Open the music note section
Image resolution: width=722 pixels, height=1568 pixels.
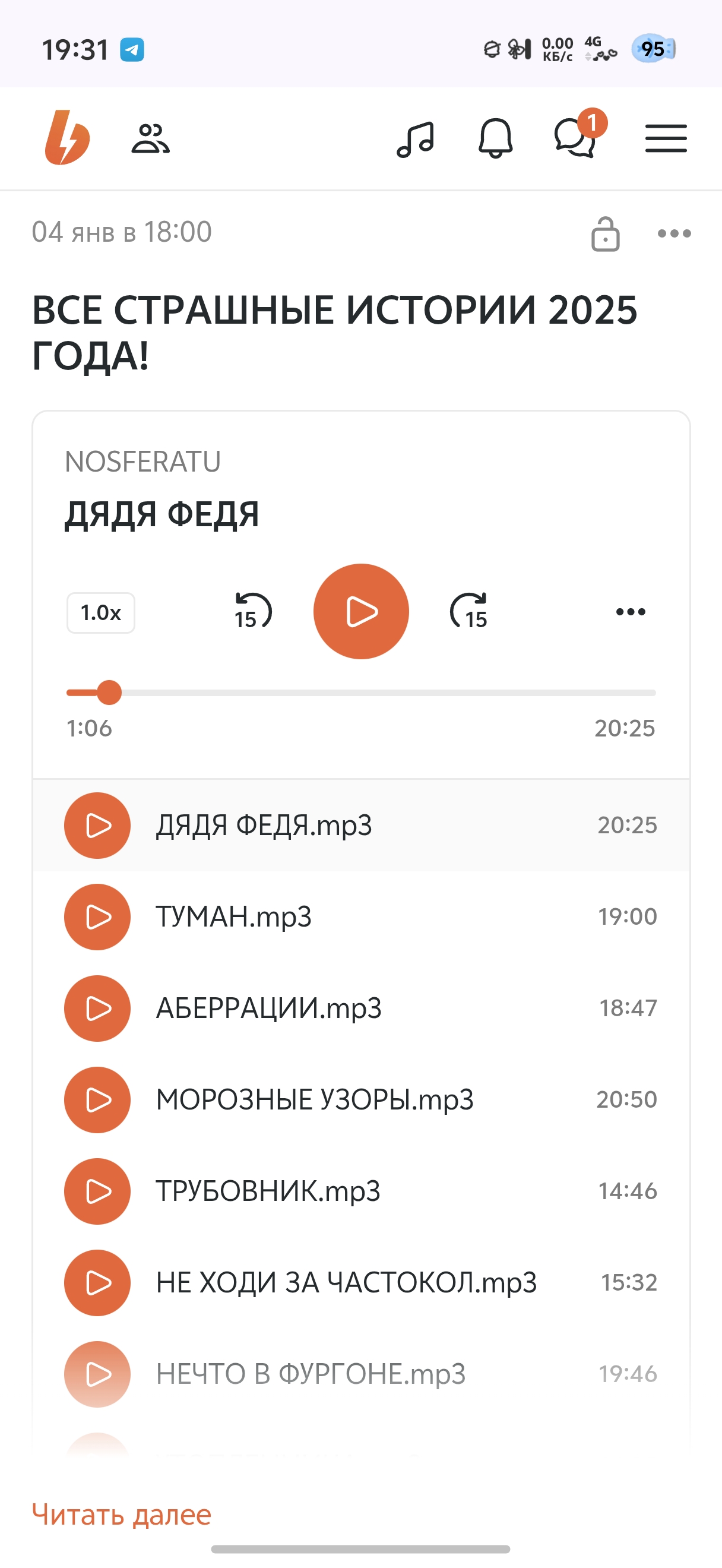[416, 139]
